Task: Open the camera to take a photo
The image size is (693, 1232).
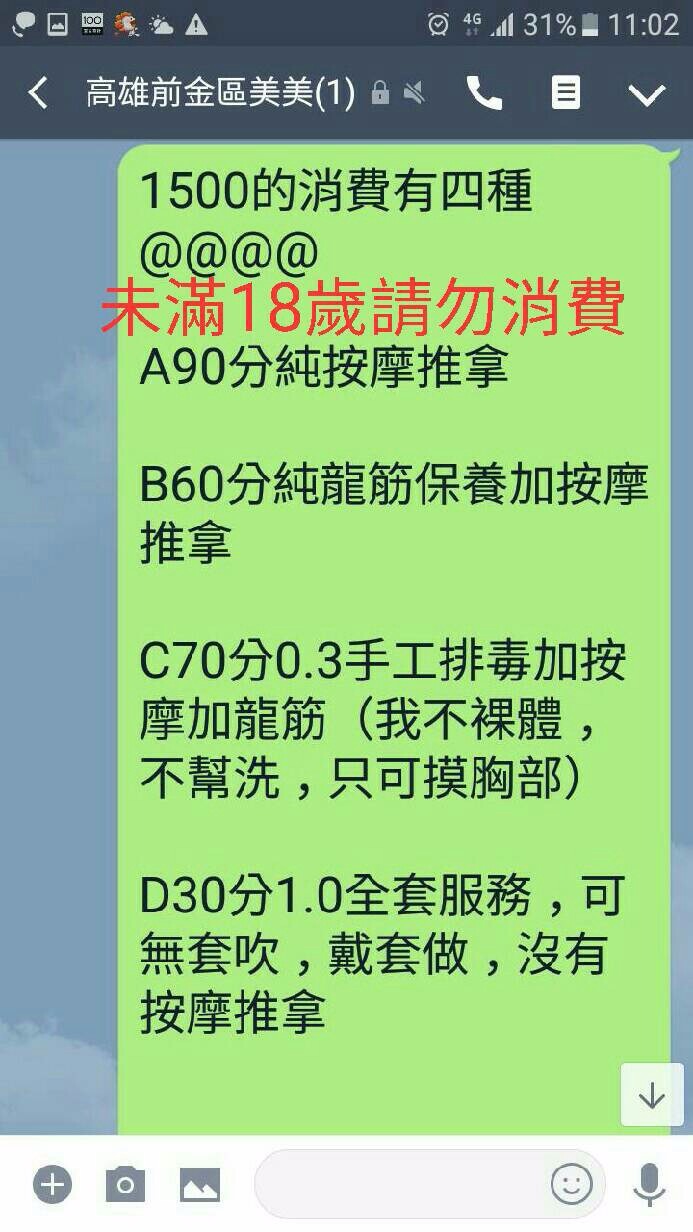Action: tap(125, 1185)
